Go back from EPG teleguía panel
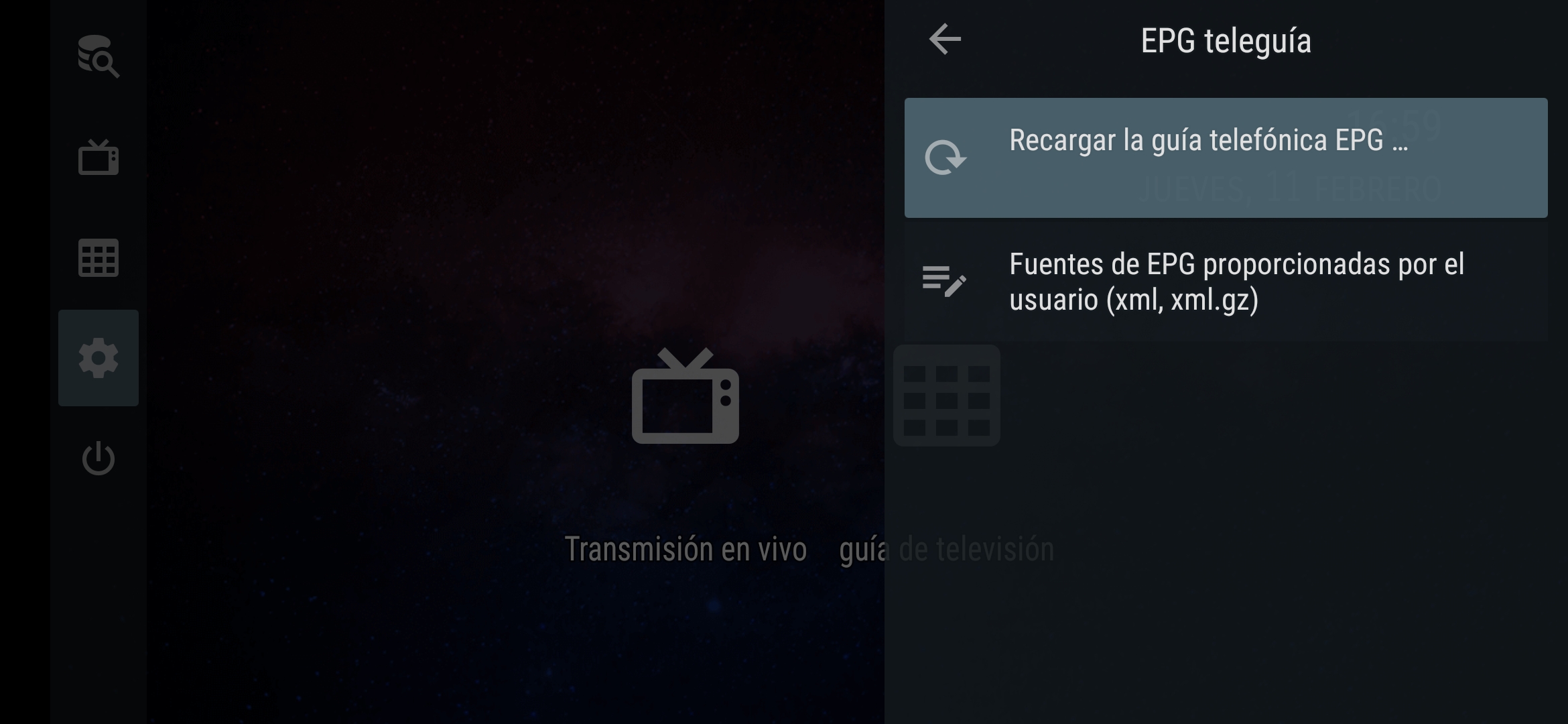Screen dimensions: 1568x724 [945, 40]
